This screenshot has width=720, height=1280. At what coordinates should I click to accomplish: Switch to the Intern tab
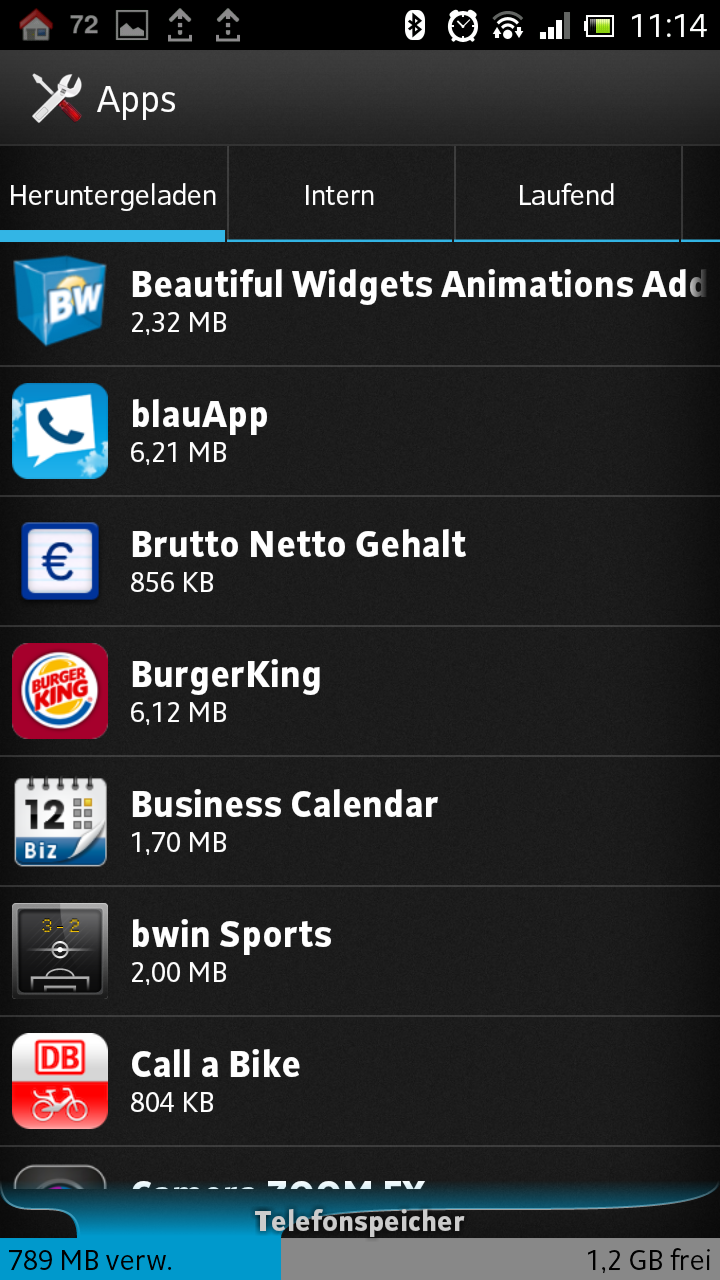pyautogui.click(x=341, y=195)
